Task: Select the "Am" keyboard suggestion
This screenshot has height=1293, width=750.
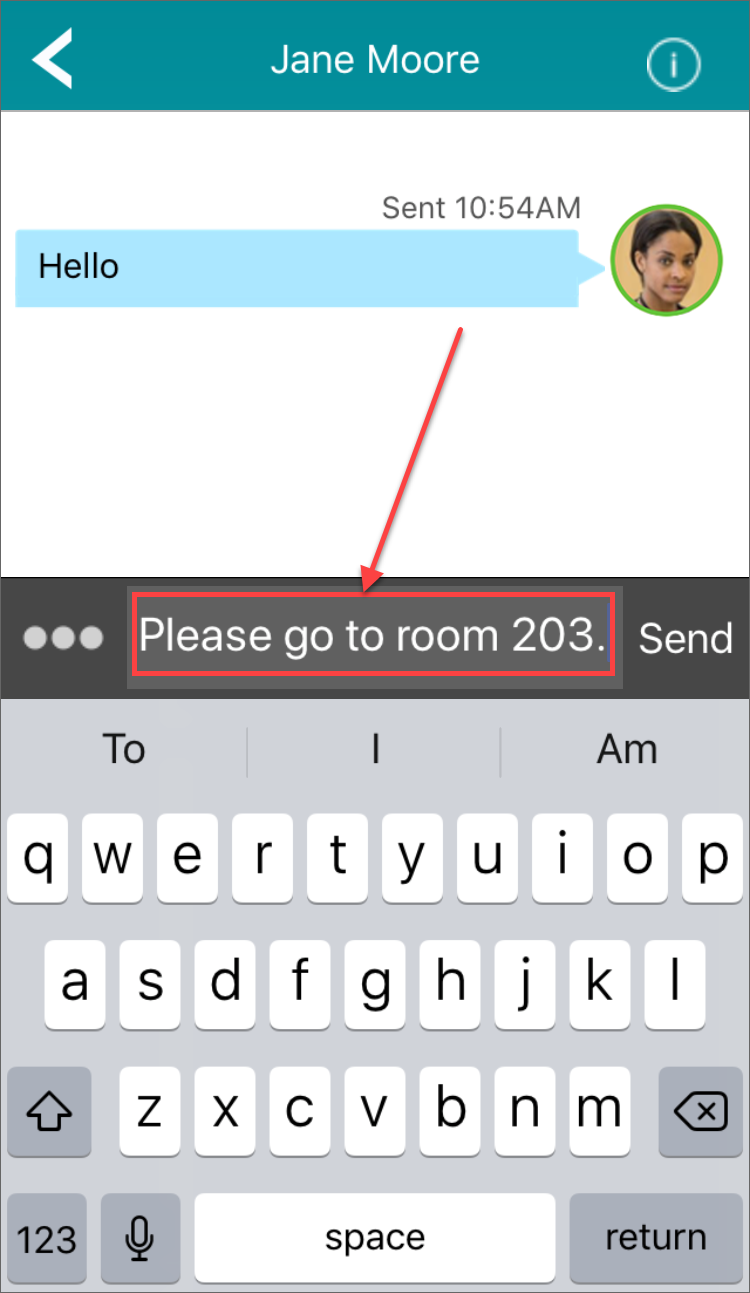Action: click(627, 749)
